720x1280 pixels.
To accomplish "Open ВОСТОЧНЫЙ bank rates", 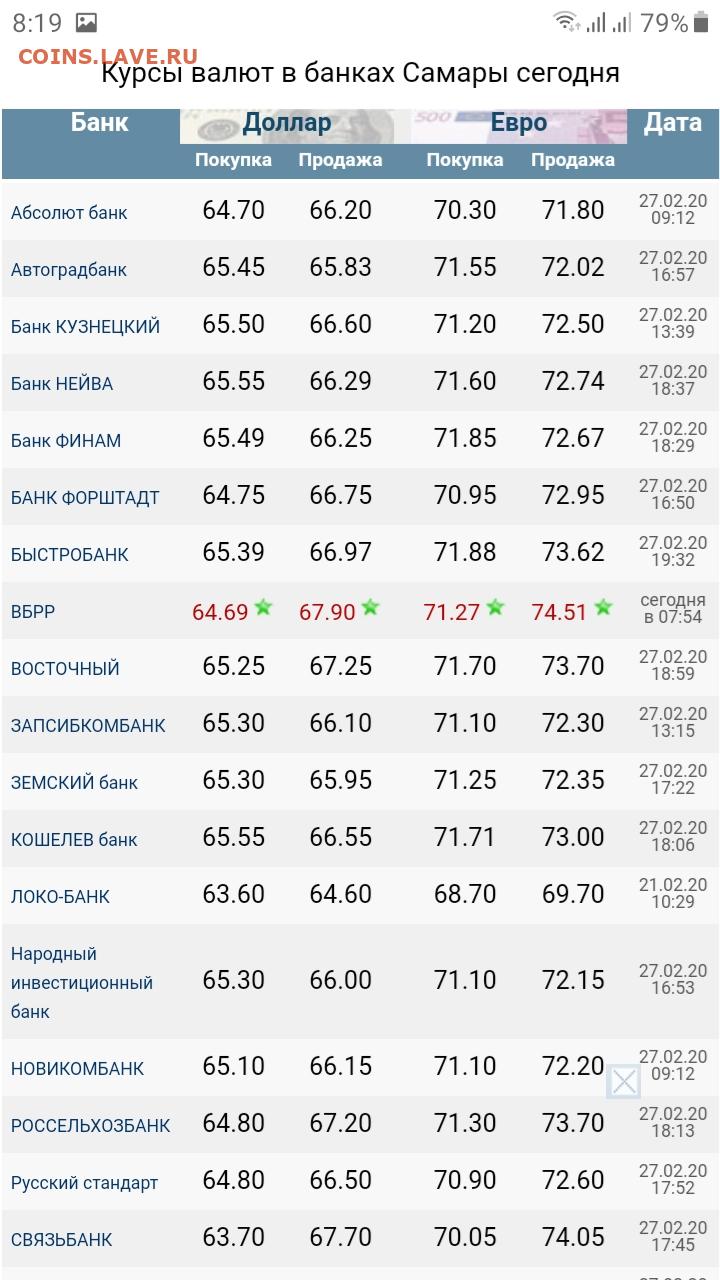I will 65,668.
